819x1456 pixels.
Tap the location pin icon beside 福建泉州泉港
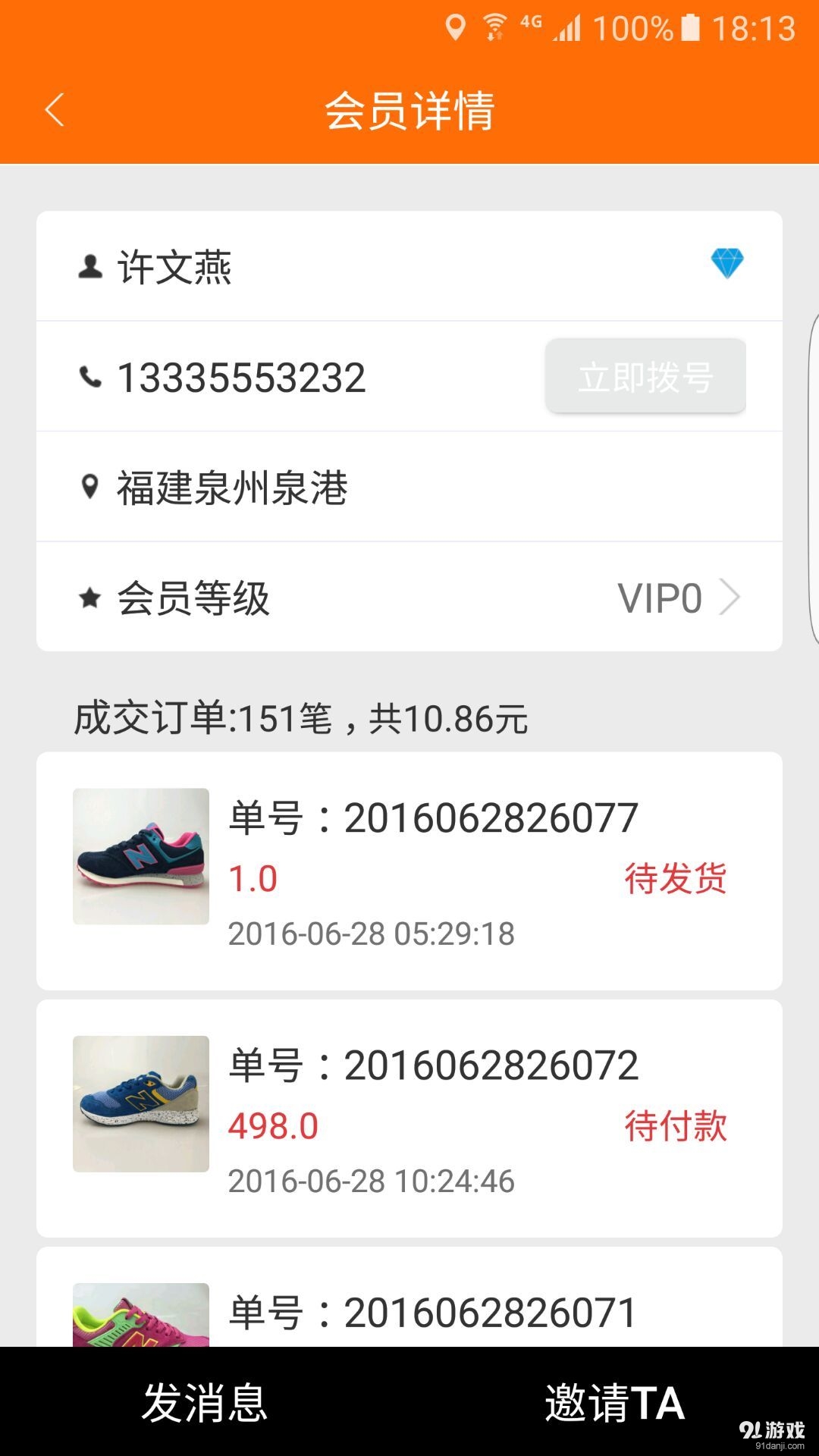point(90,486)
